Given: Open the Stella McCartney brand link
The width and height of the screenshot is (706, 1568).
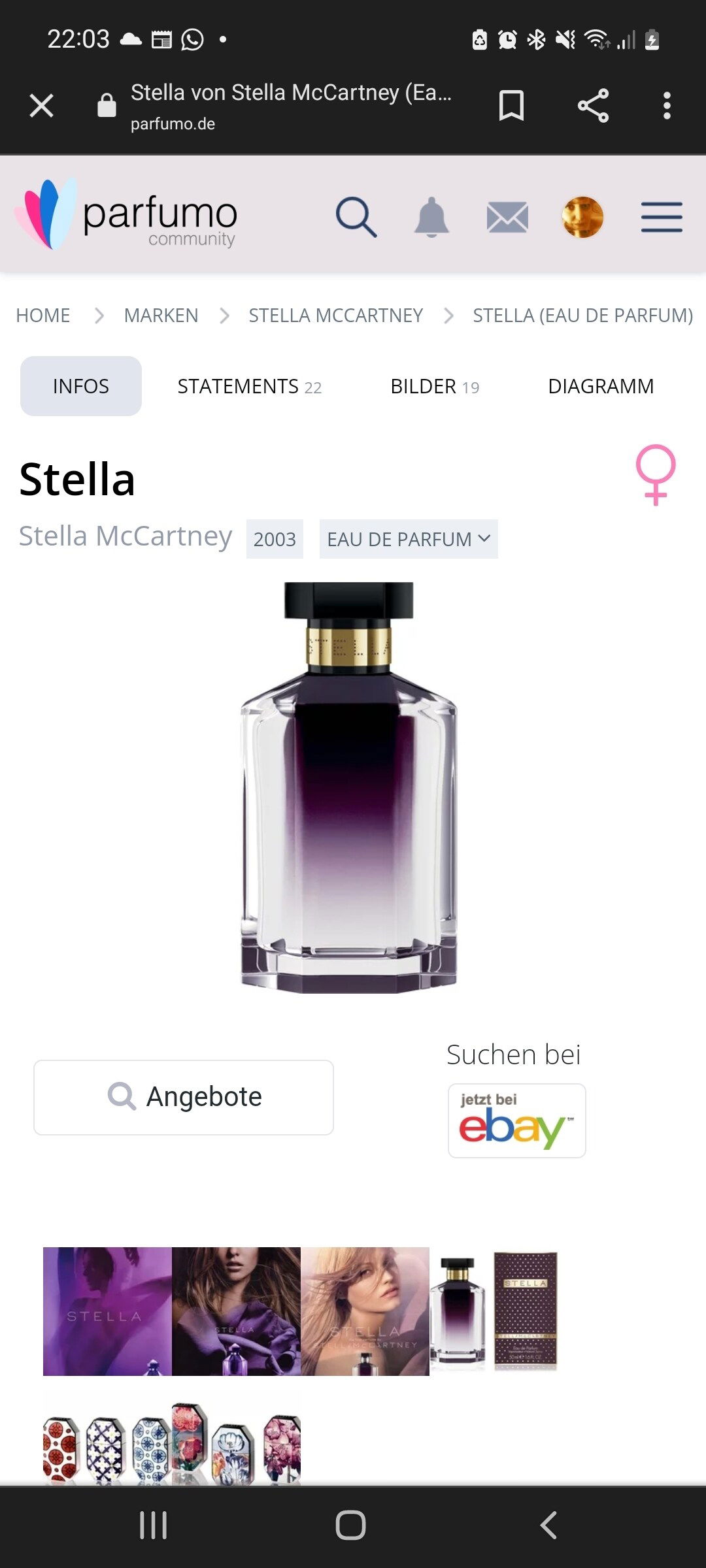Looking at the screenshot, I should pyautogui.click(x=126, y=536).
